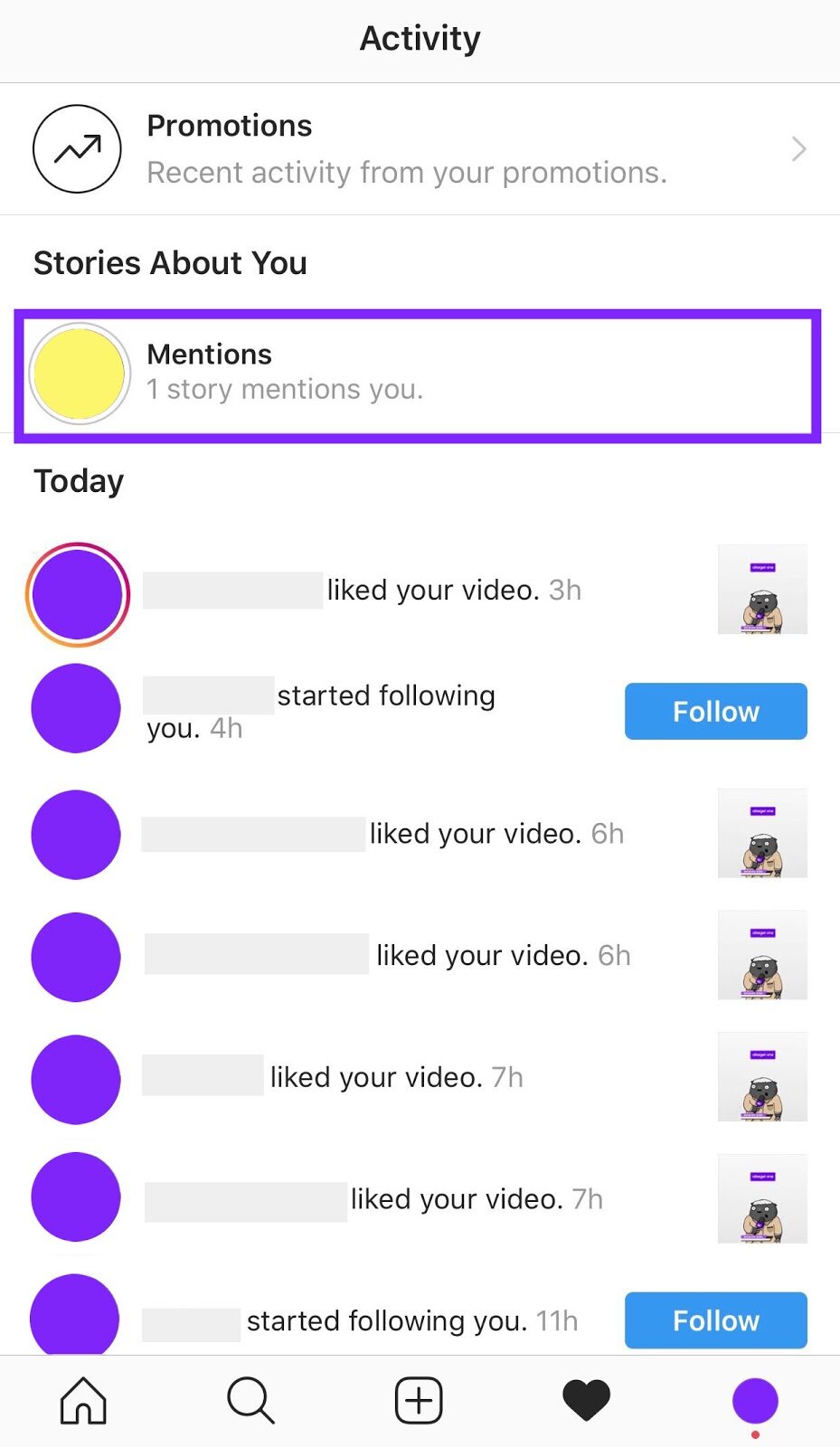840x1447 pixels.
Task: Select the Activity heart tab
Action: tap(586, 1401)
